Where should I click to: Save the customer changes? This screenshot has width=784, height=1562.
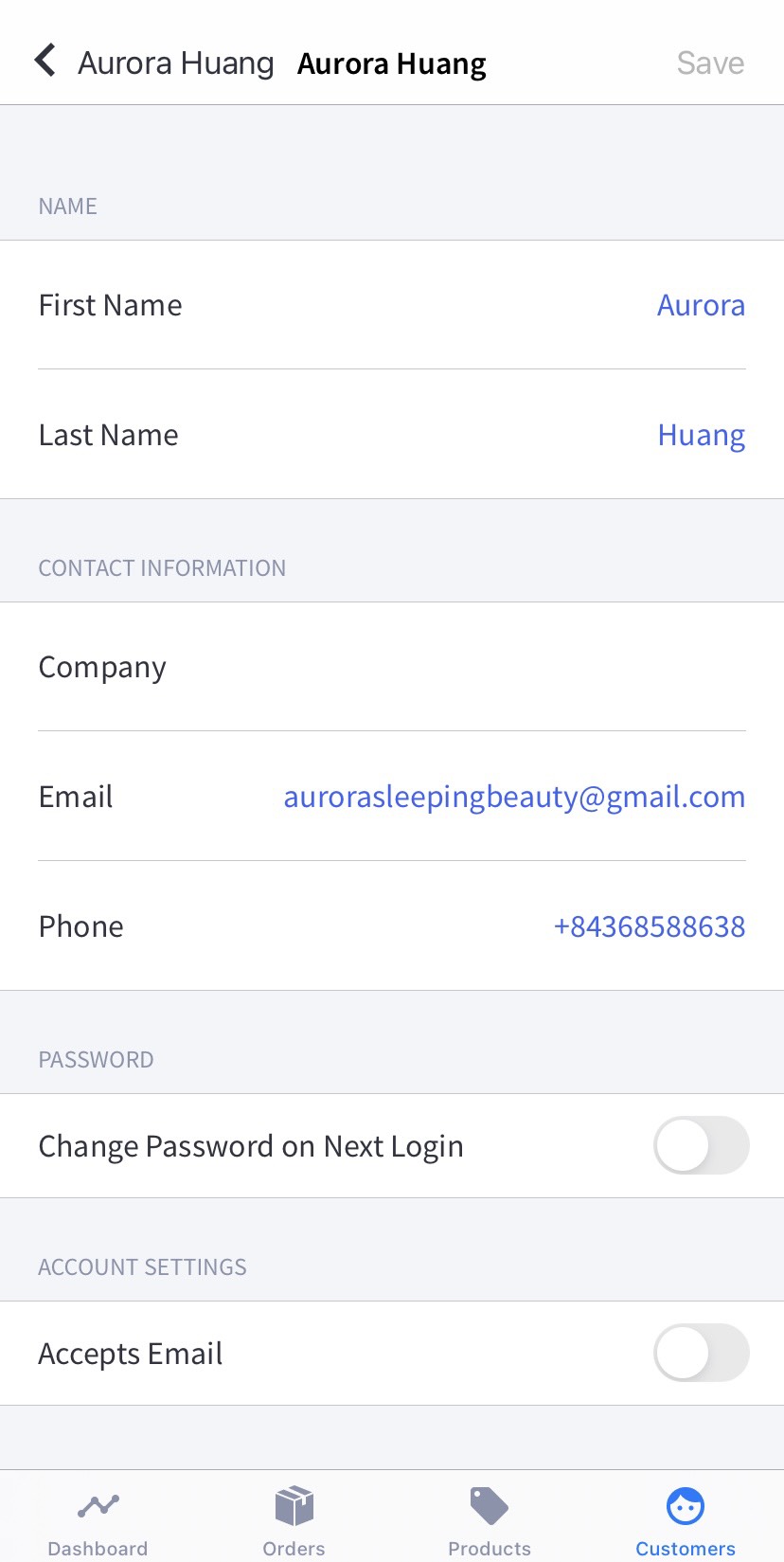pos(709,63)
